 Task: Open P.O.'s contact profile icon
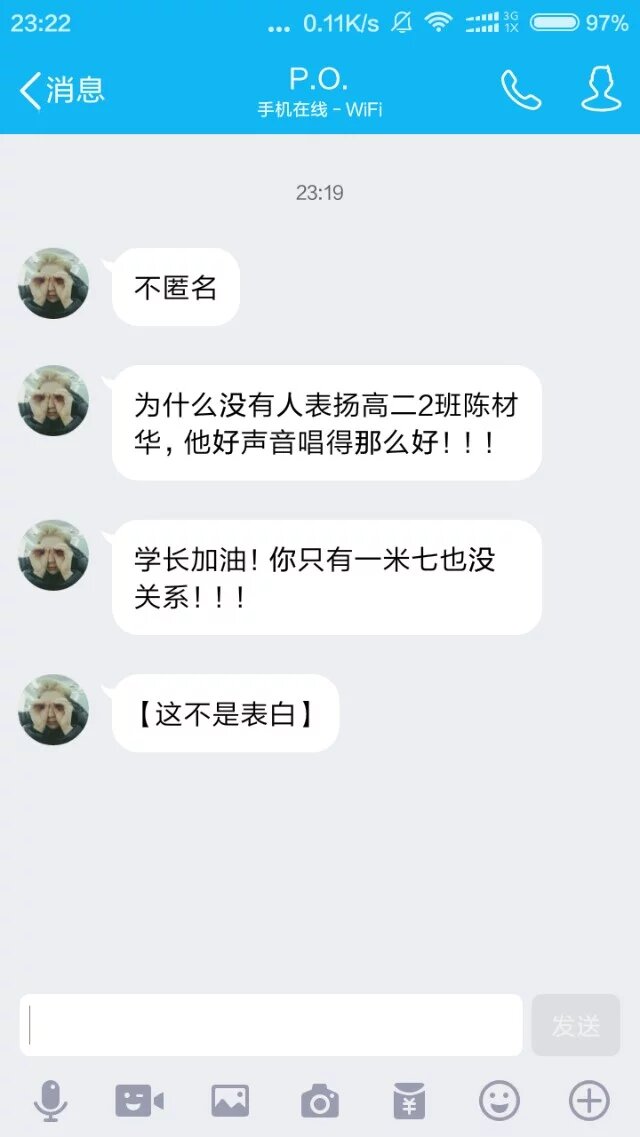(x=600, y=90)
